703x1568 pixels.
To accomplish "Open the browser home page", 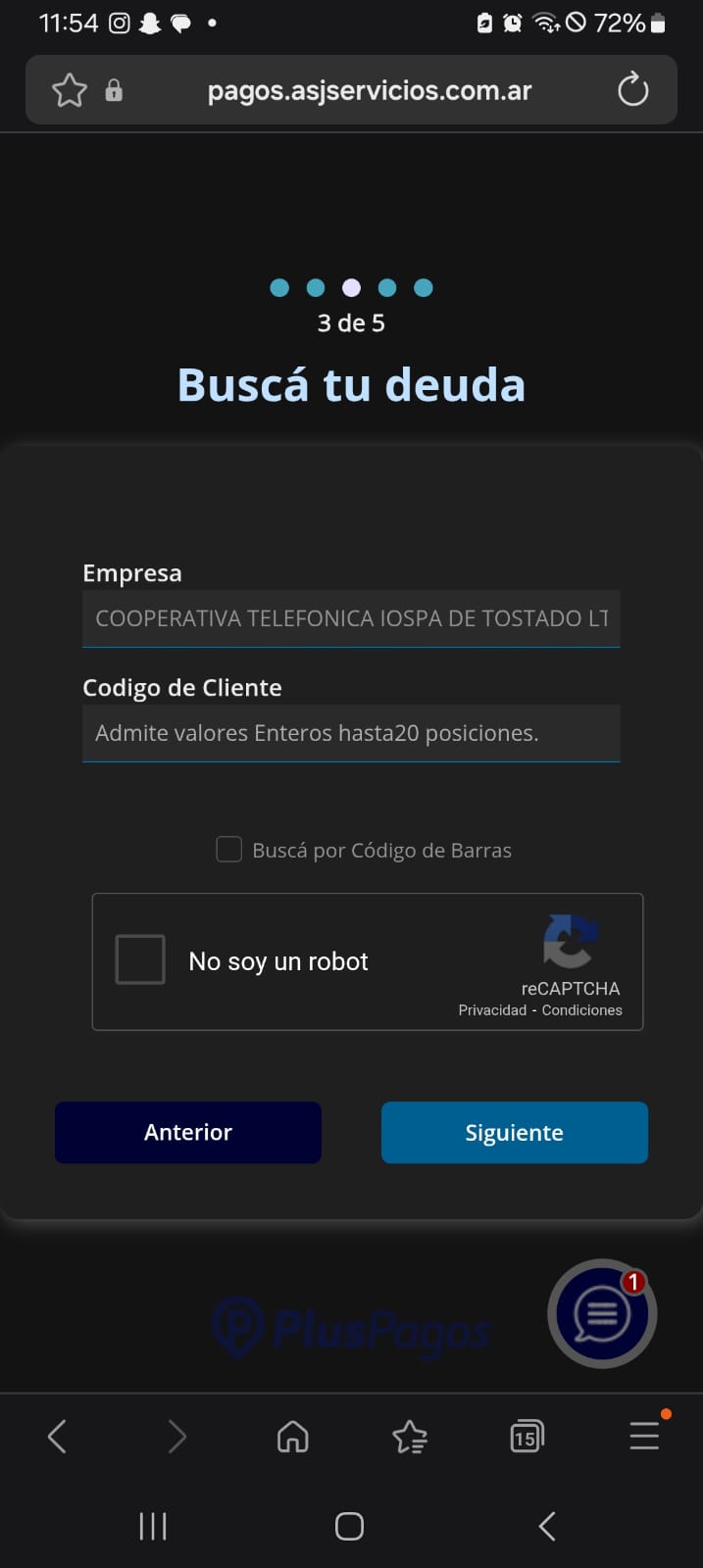I will pos(293,1438).
